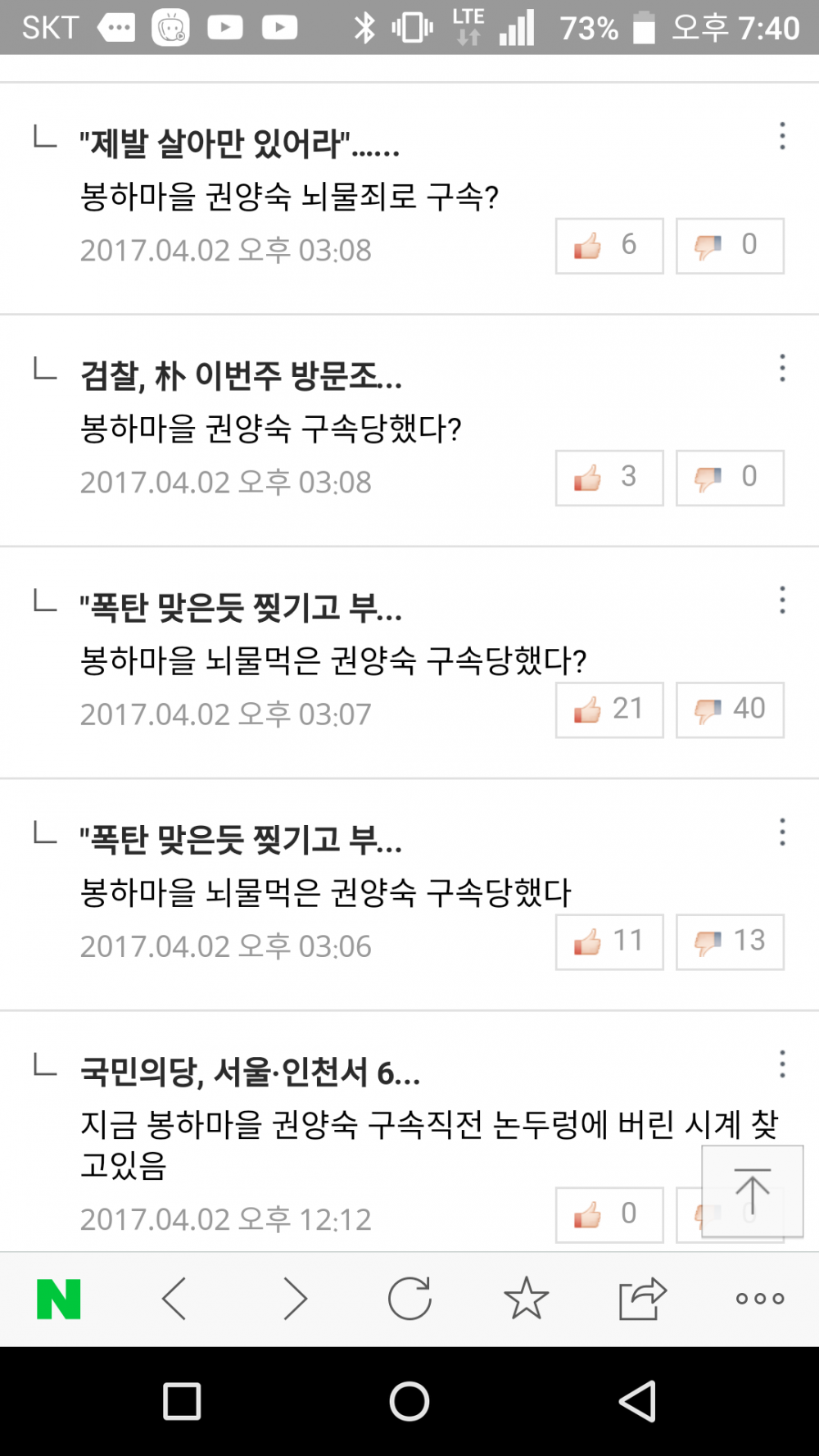Image resolution: width=819 pixels, height=1456 pixels.
Task: Open the three-dot overflow menu in toolbar
Action: (760, 1297)
